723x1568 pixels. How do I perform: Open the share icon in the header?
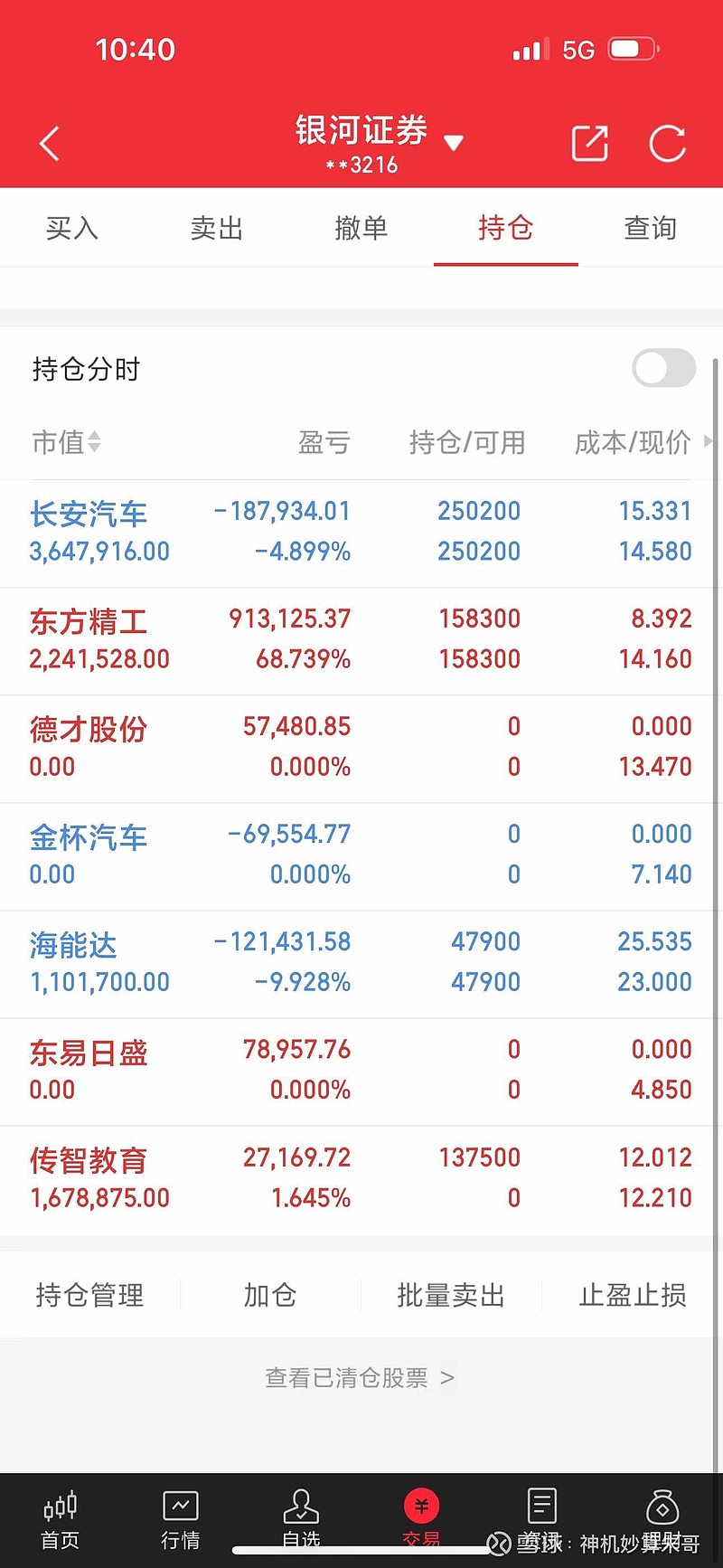click(x=589, y=143)
